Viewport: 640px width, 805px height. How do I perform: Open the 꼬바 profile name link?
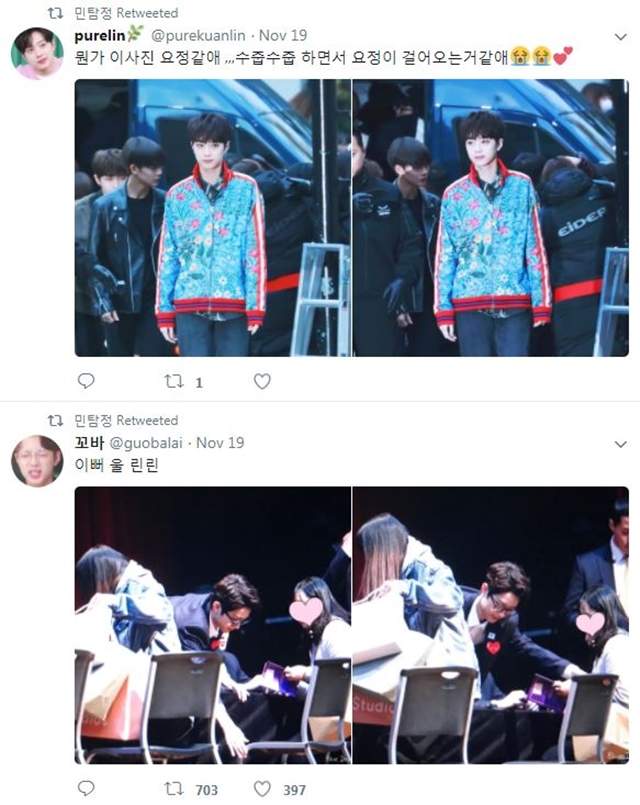[91, 443]
